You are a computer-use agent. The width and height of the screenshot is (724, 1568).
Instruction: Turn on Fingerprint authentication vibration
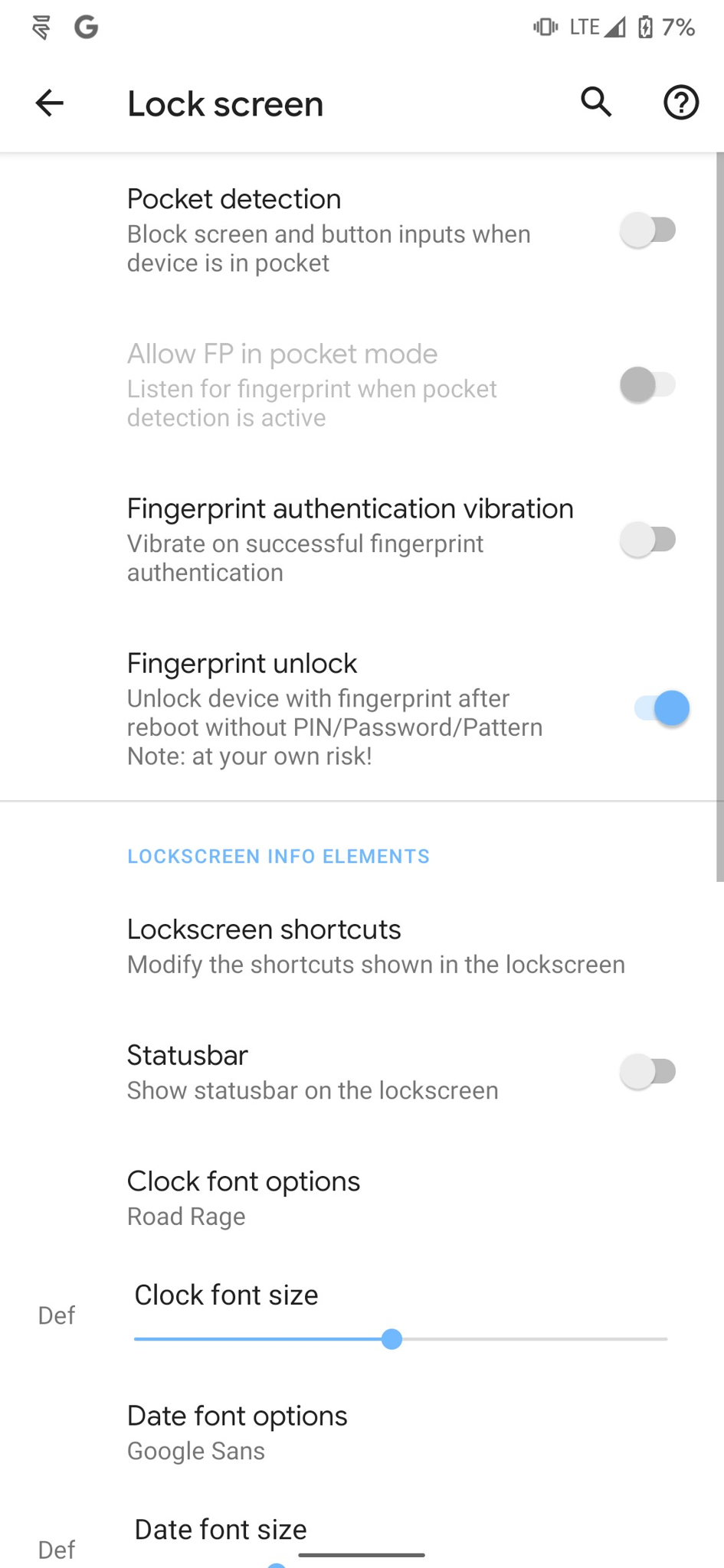tap(648, 540)
